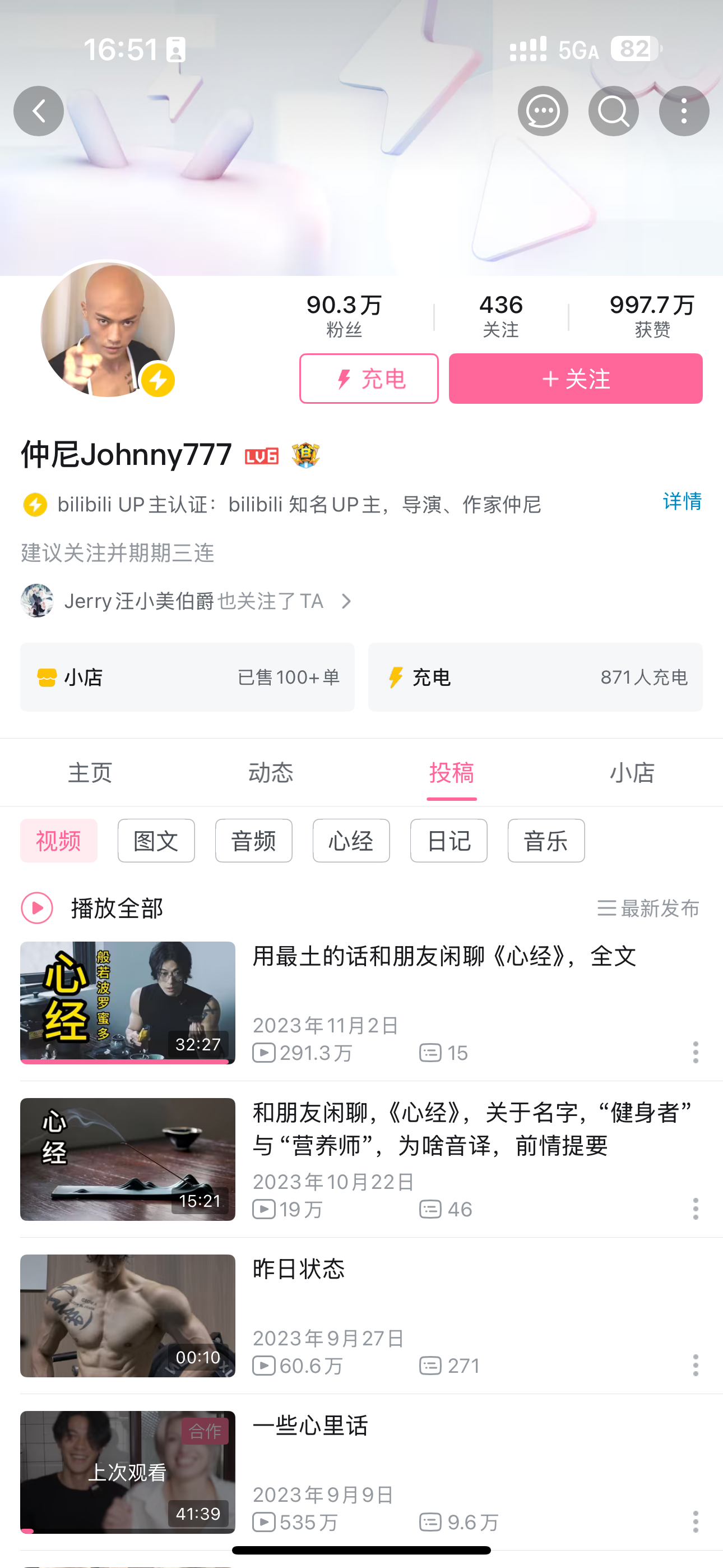Open the top overflow menu
The image size is (723, 1568).
(683, 111)
